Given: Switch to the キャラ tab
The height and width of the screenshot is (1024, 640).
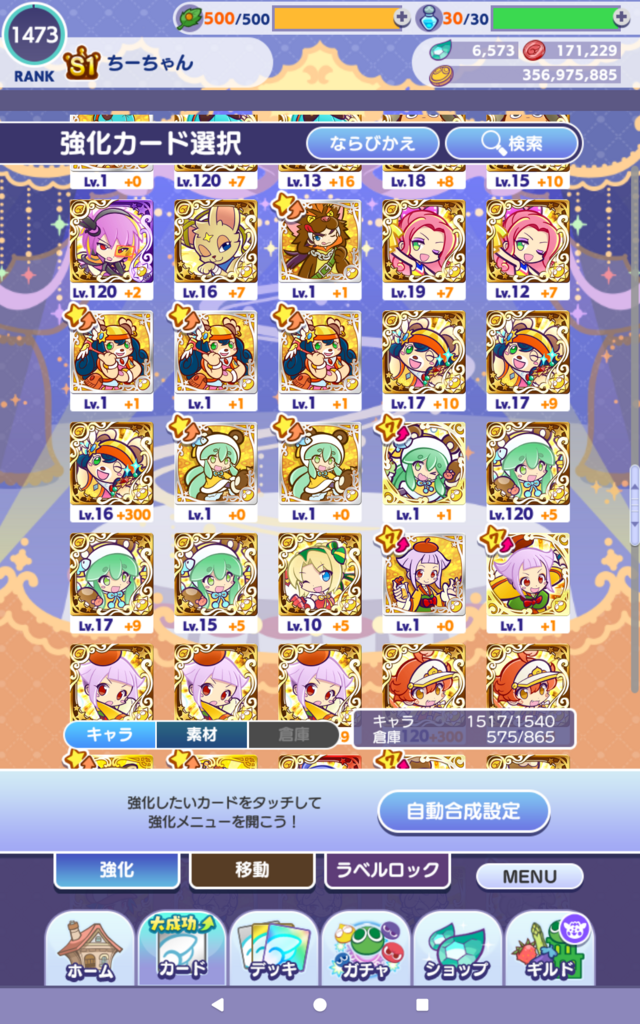Looking at the screenshot, I should coord(110,734).
